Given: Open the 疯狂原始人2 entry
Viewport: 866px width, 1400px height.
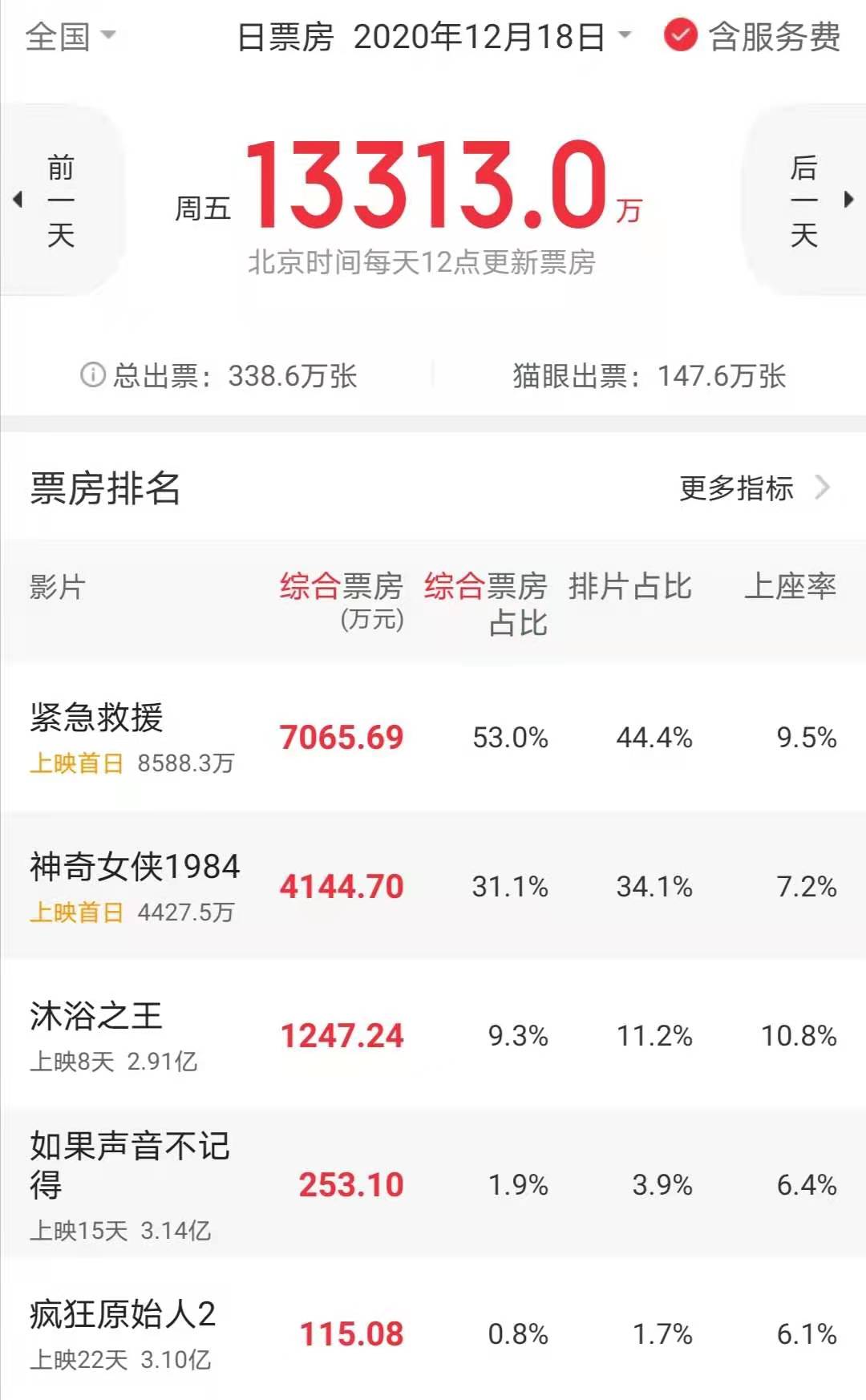Looking at the screenshot, I should (433, 1331).
